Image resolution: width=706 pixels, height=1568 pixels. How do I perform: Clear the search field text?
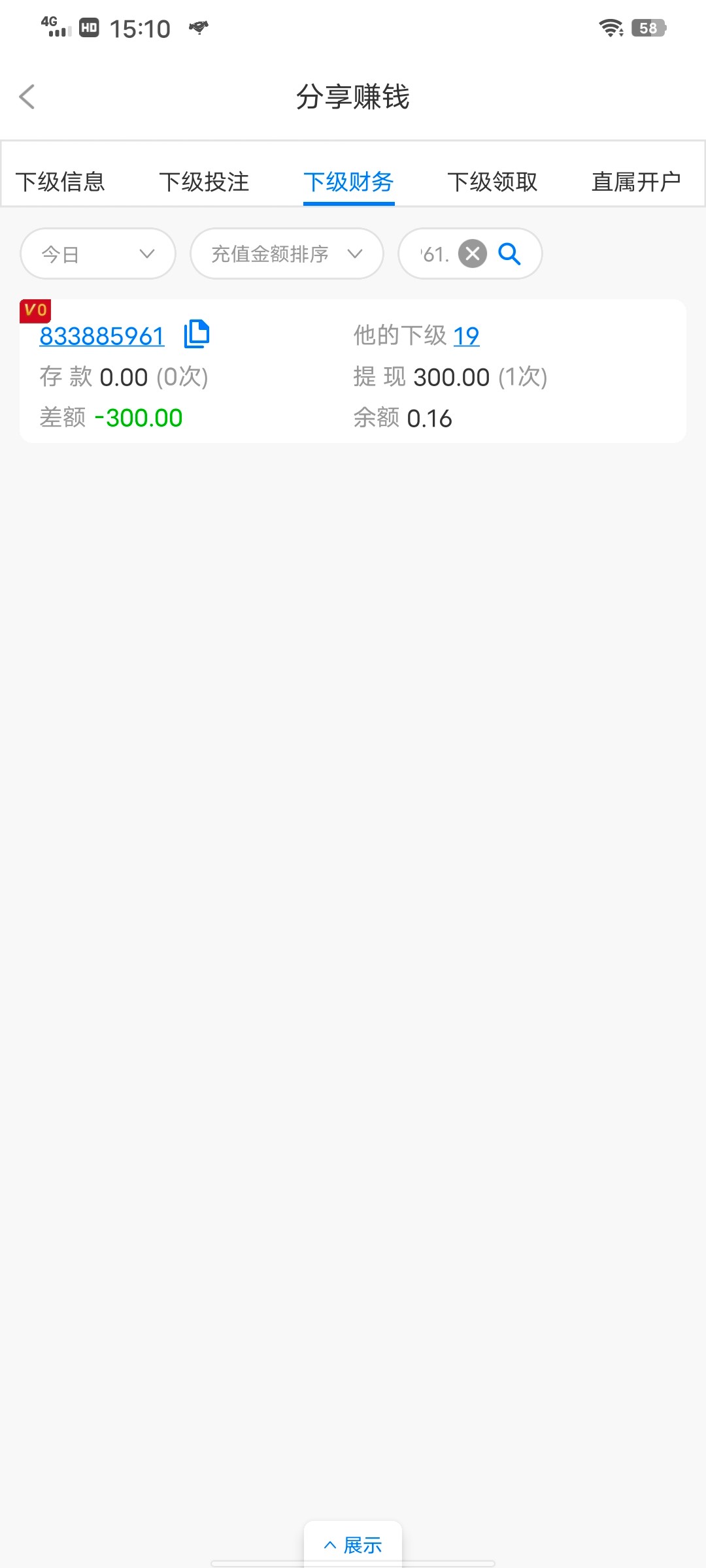click(x=473, y=253)
